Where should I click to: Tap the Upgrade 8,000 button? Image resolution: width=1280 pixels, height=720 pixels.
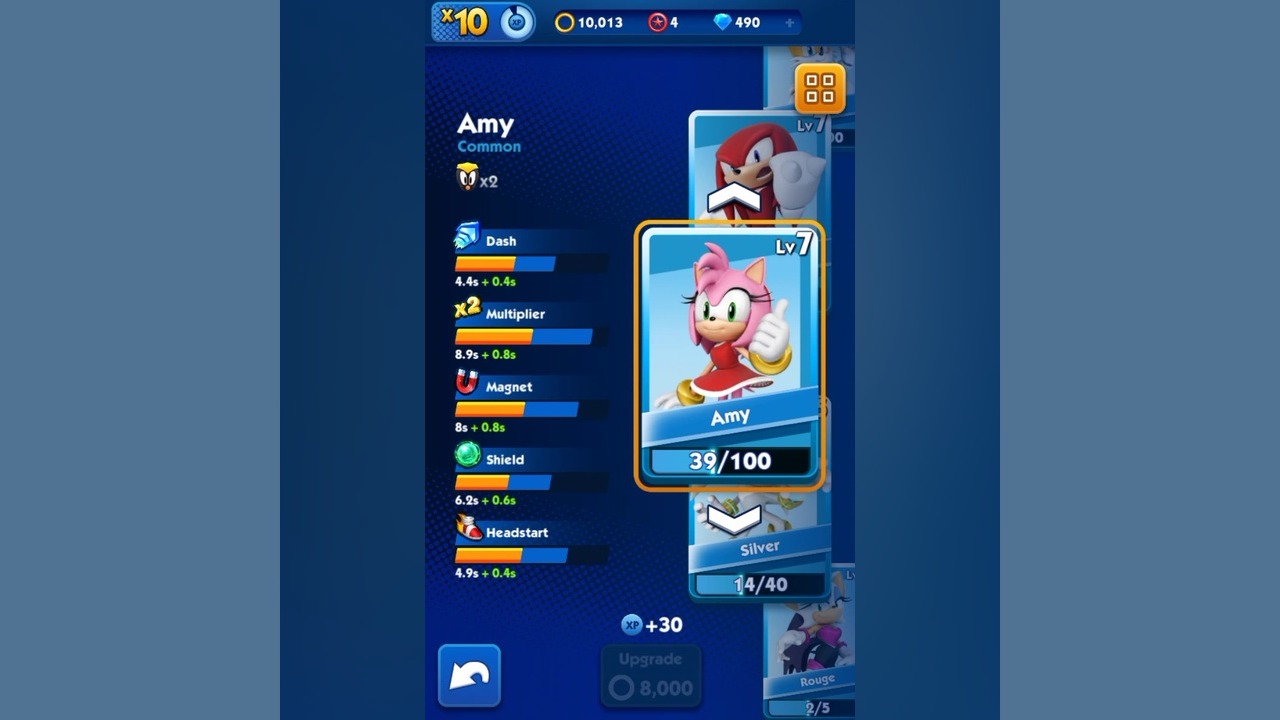(x=650, y=676)
